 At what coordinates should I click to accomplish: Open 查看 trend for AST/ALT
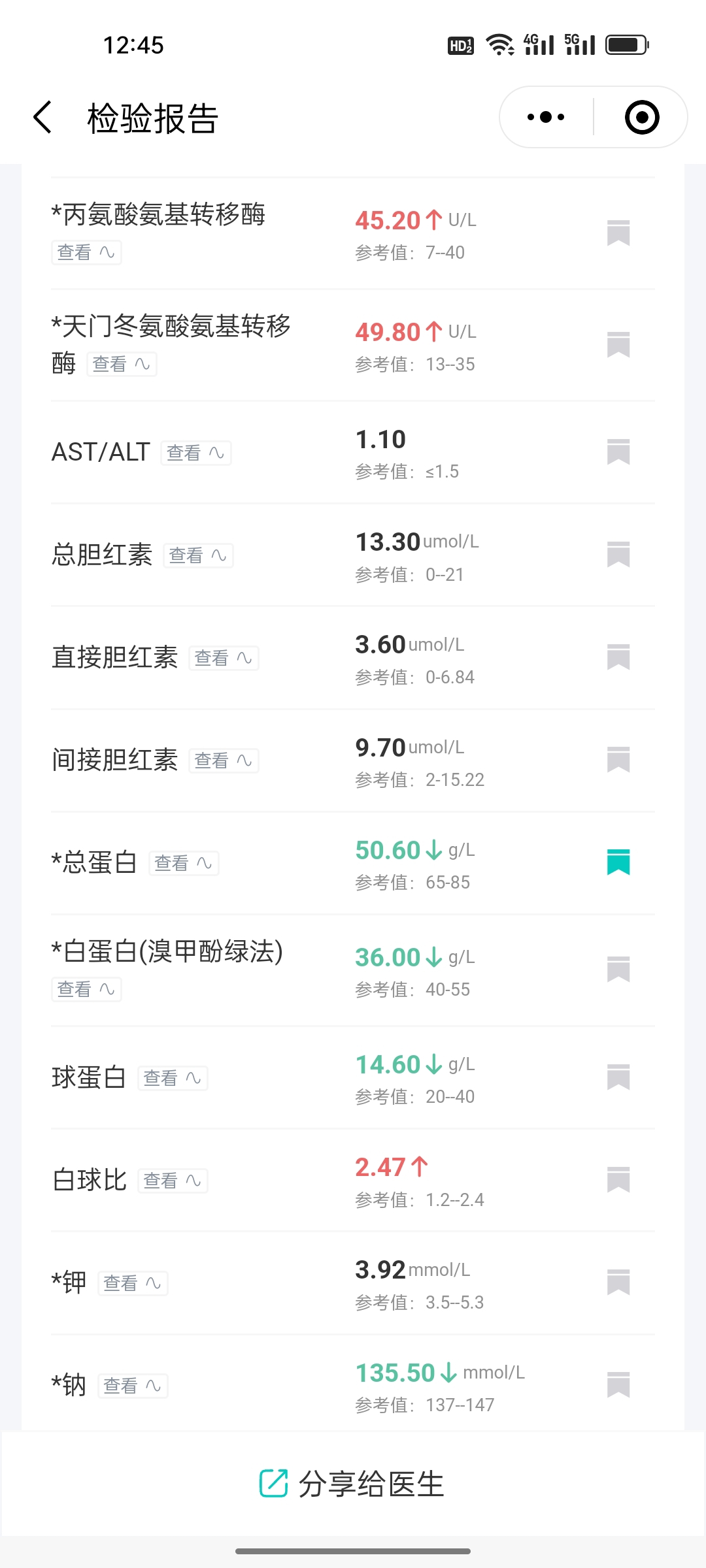196,453
